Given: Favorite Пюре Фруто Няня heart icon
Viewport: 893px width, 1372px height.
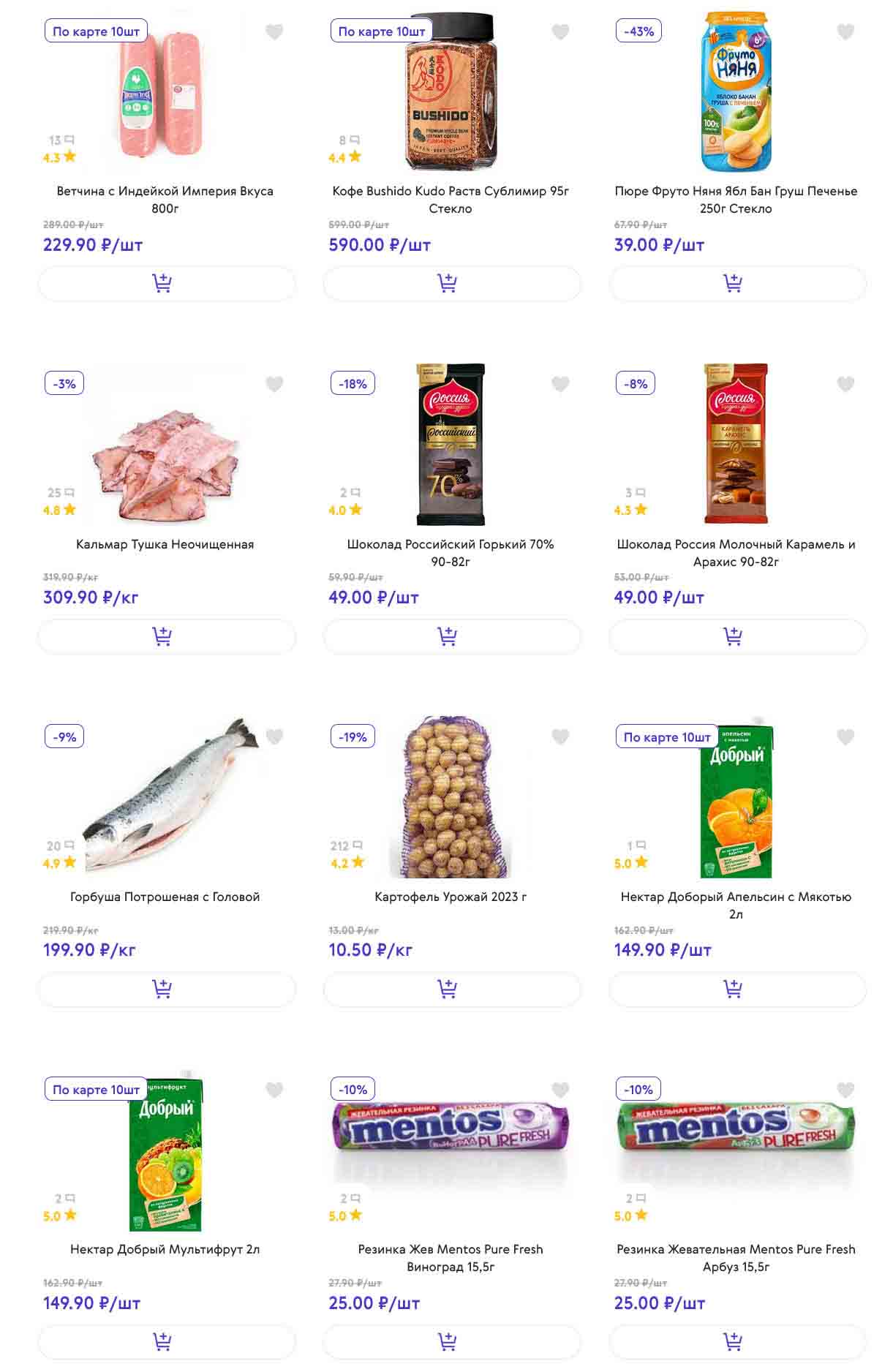Looking at the screenshot, I should pyautogui.click(x=845, y=32).
